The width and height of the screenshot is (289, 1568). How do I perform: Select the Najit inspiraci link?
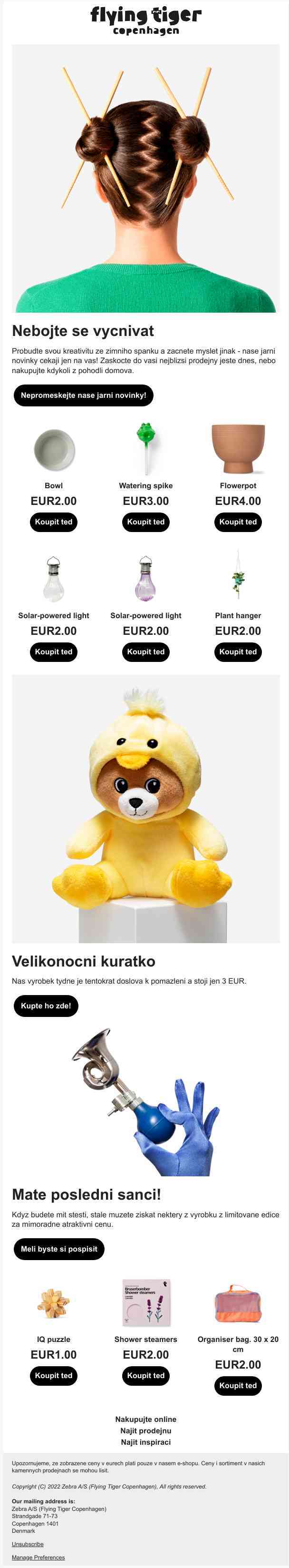pyautogui.click(x=145, y=1442)
